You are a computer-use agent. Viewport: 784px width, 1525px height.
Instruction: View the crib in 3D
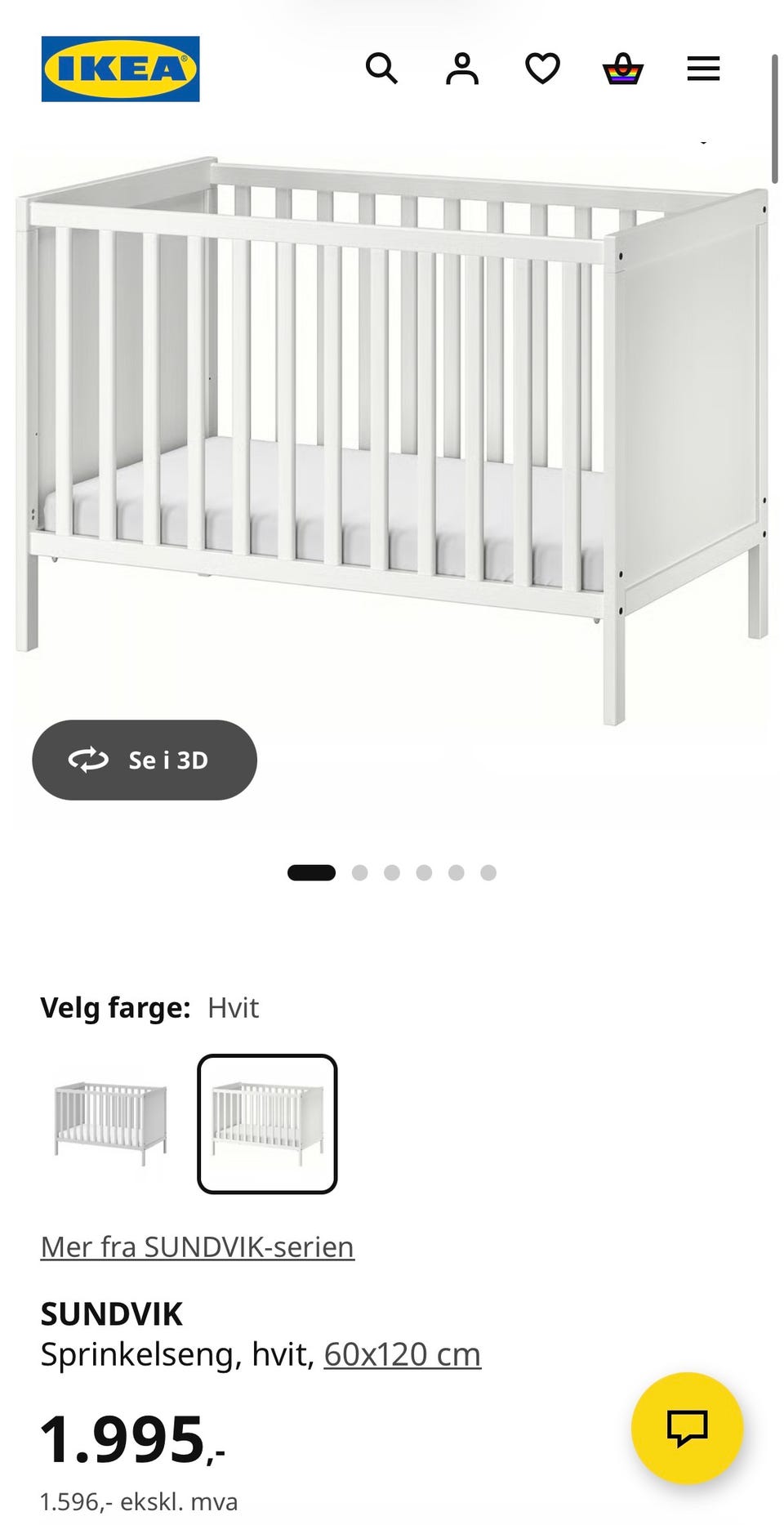pos(145,760)
